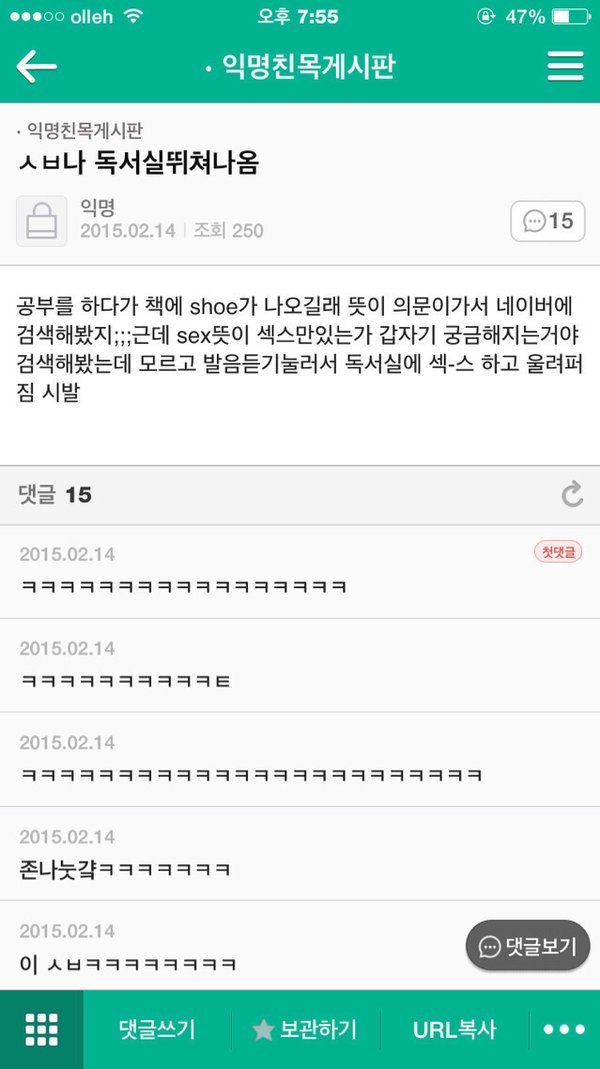Viewport: 600px width, 1069px height.
Task: Open the grid menu in bottom bar
Action: [41, 1029]
